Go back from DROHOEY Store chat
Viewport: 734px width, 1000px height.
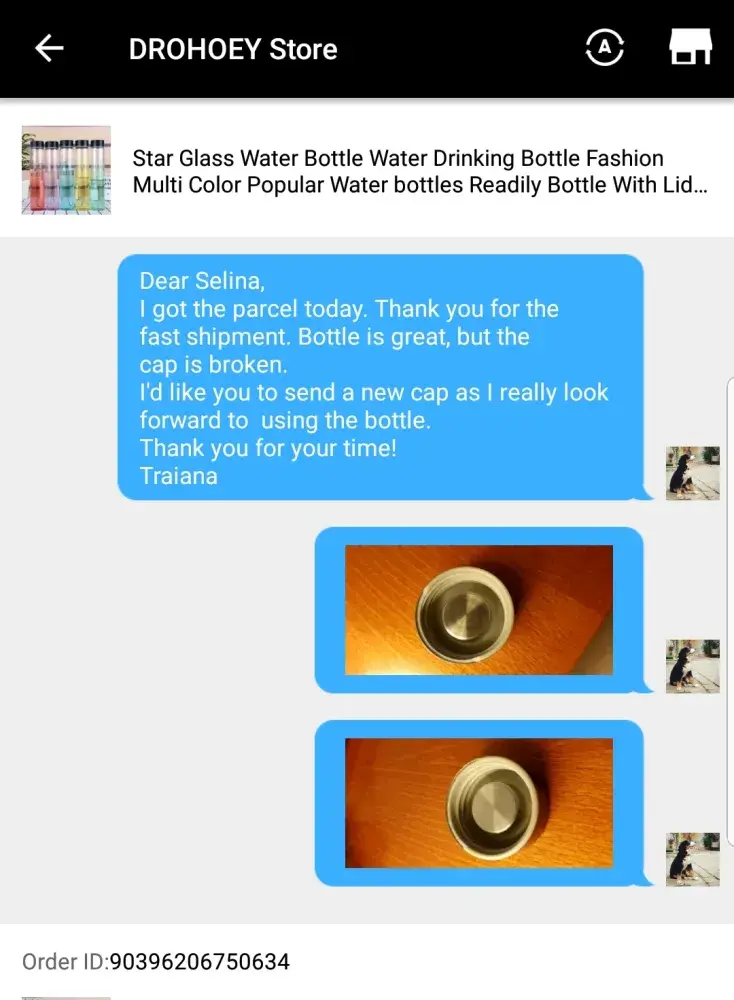48,48
